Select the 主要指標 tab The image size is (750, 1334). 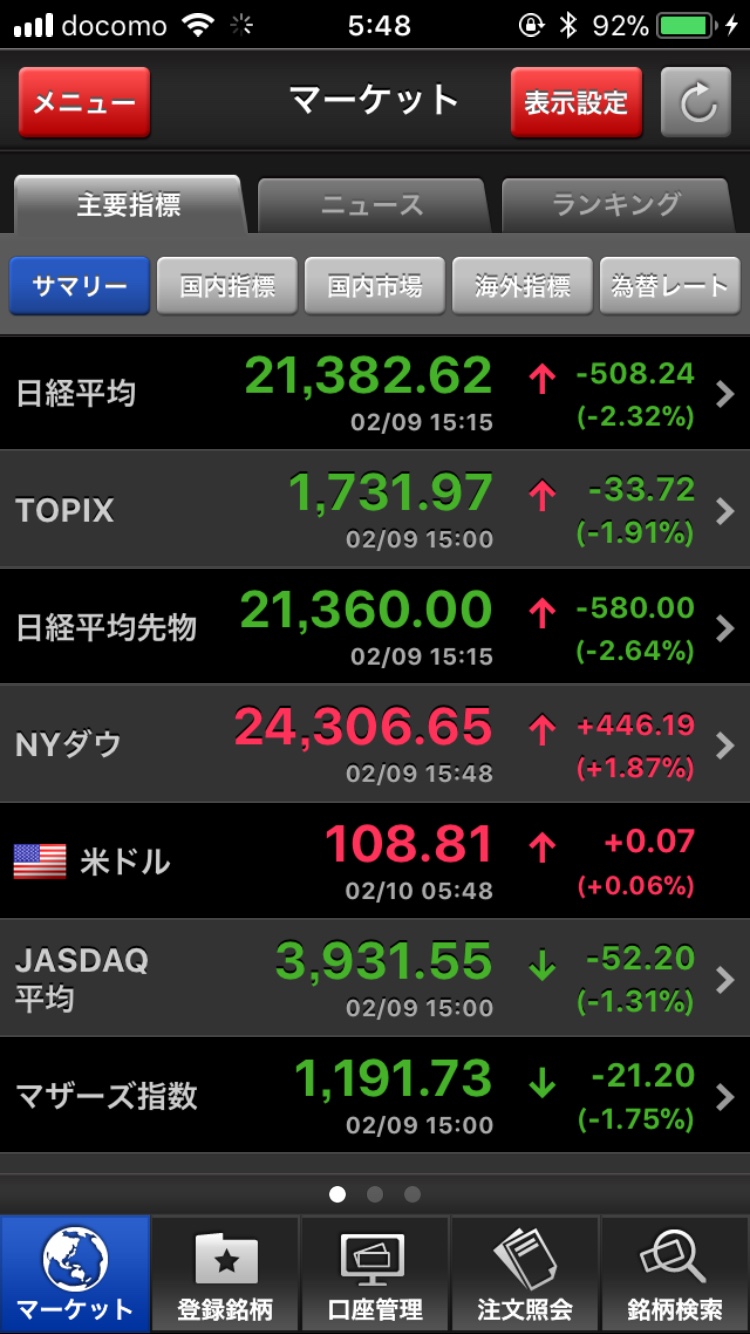pyautogui.click(x=128, y=206)
